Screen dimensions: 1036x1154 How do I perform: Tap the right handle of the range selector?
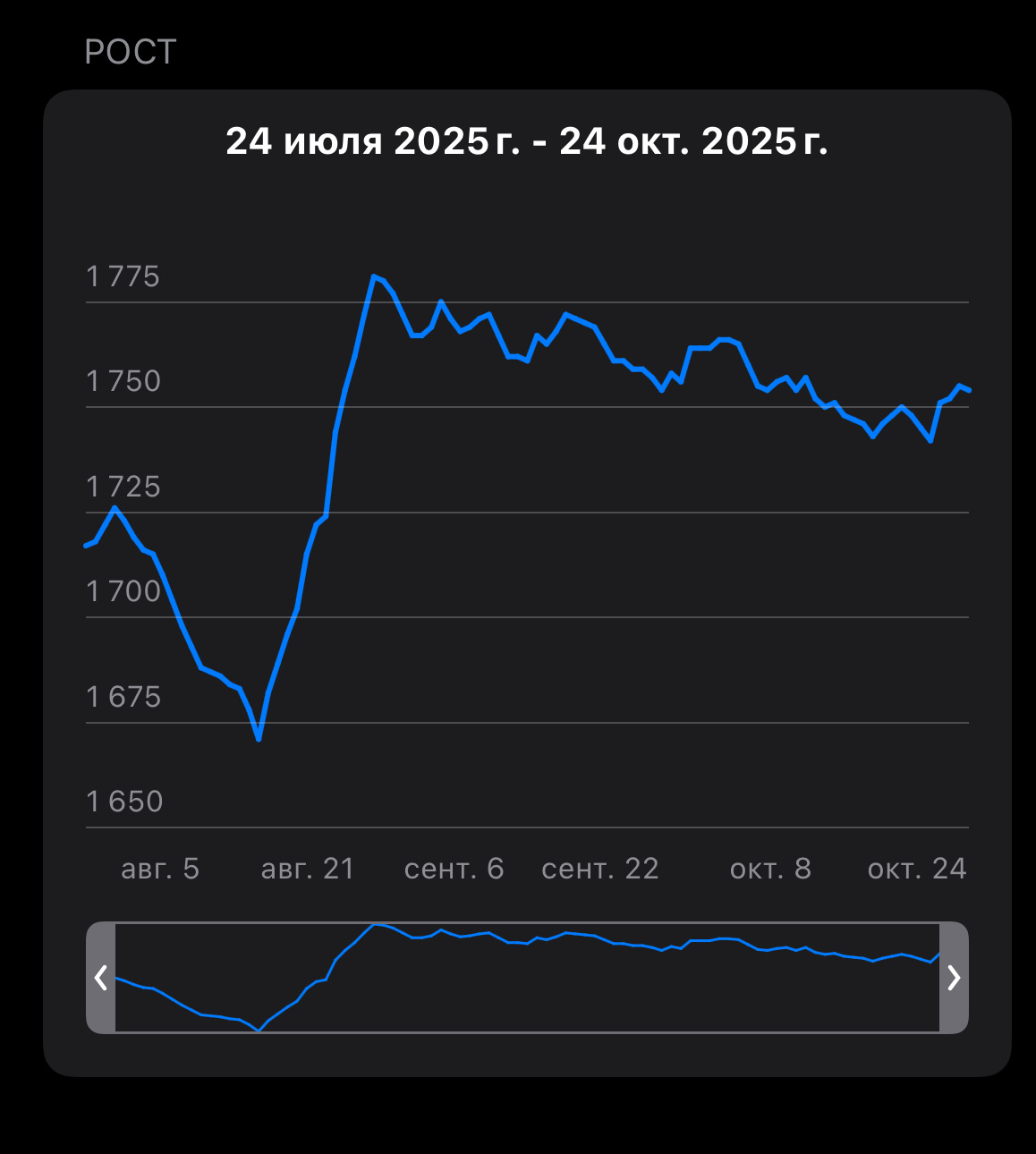954,978
